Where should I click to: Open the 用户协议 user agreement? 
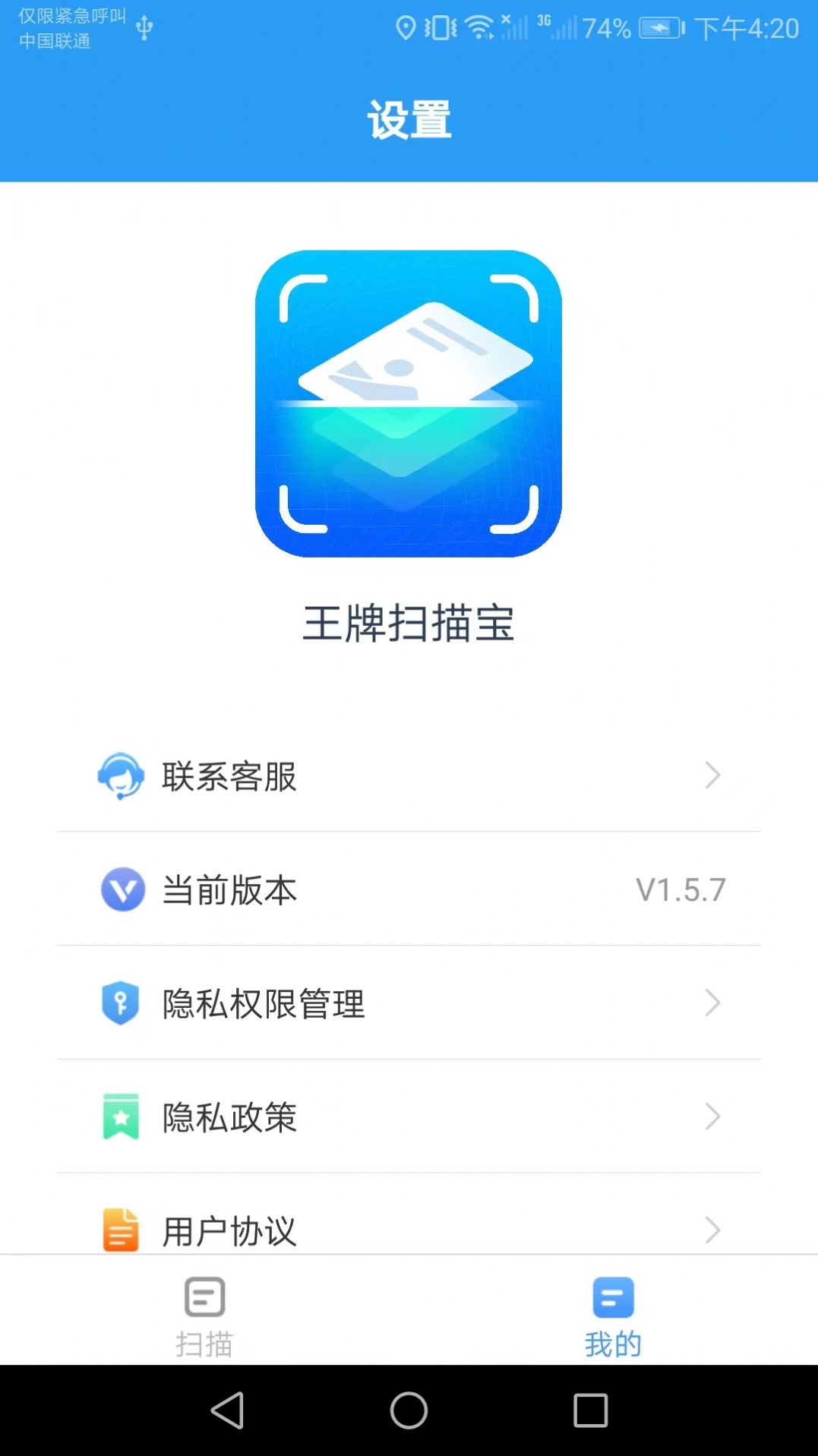click(409, 1228)
